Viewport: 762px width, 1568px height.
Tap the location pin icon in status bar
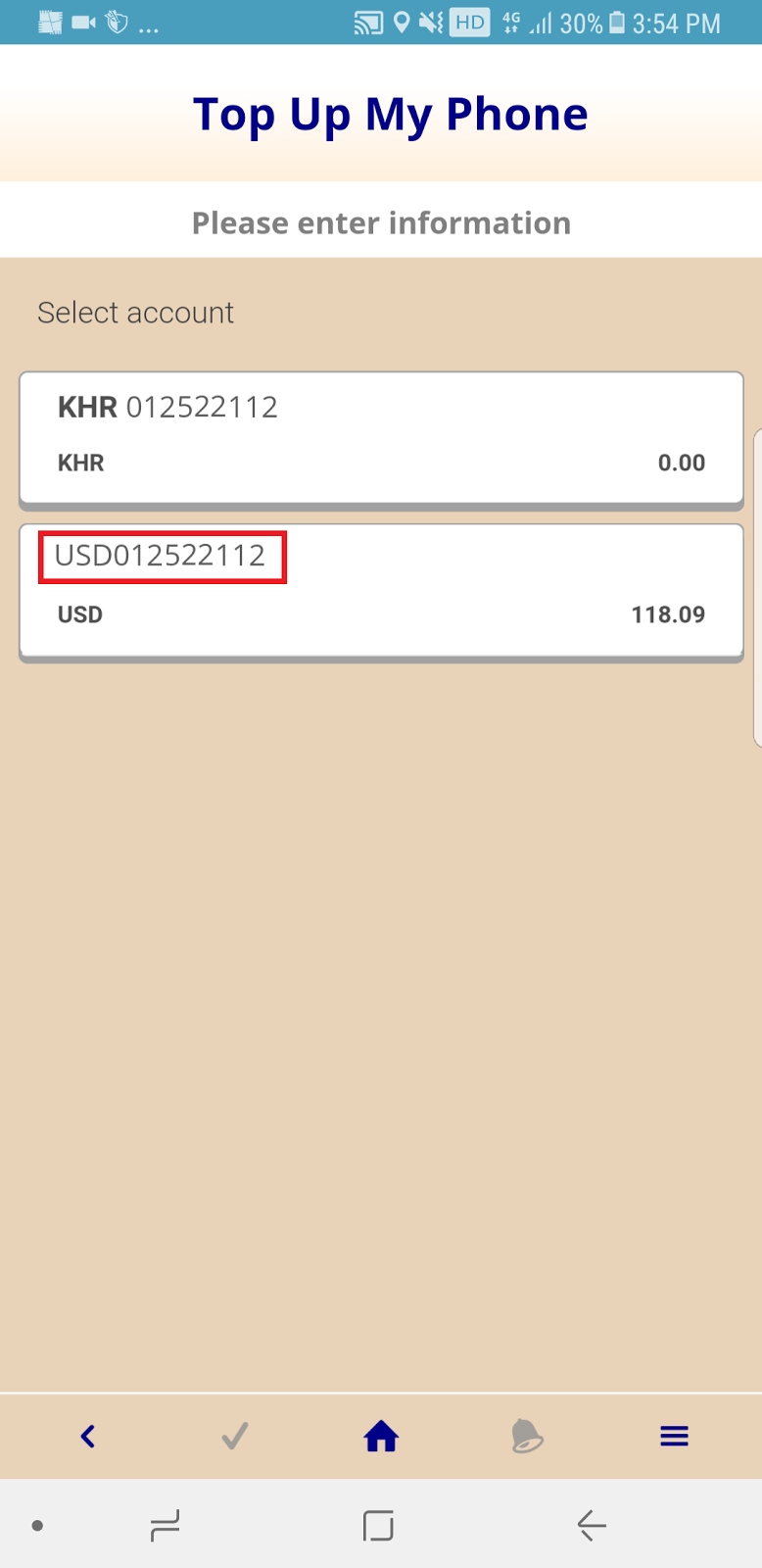(x=403, y=22)
